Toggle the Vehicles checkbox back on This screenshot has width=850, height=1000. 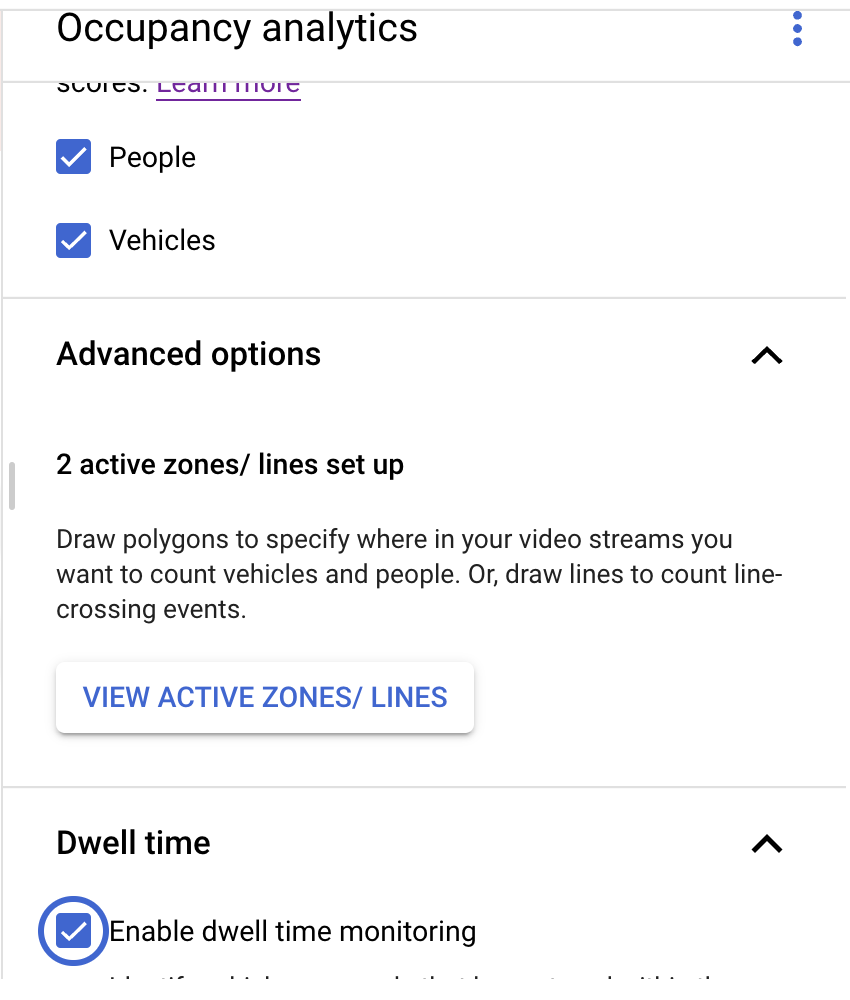(x=73, y=240)
